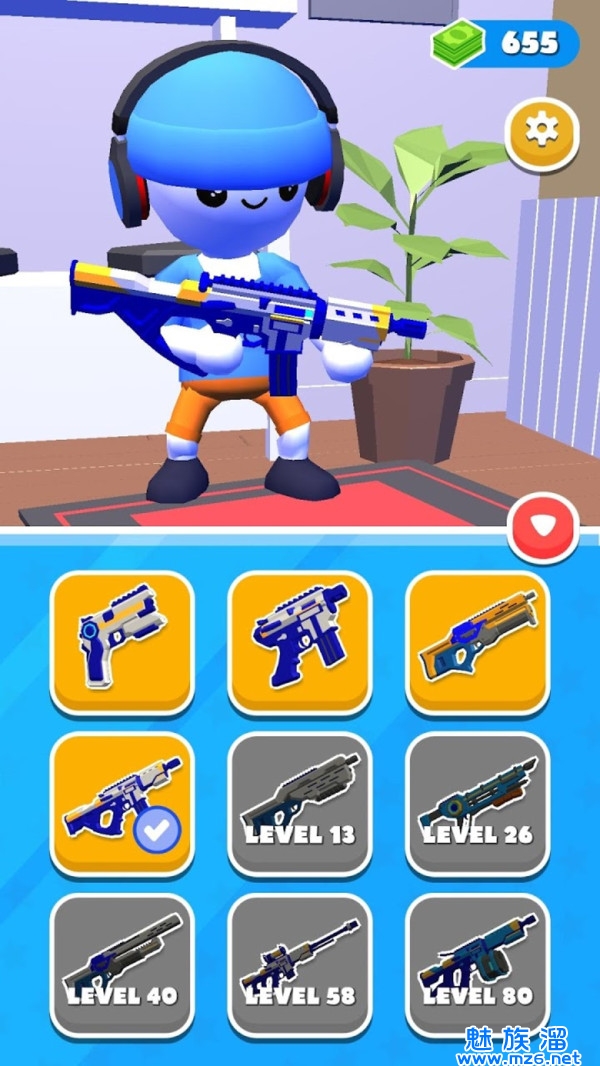This screenshot has width=600, height=1066.
Task: Select the orange shotgun weapon
Action: point(477,640)
